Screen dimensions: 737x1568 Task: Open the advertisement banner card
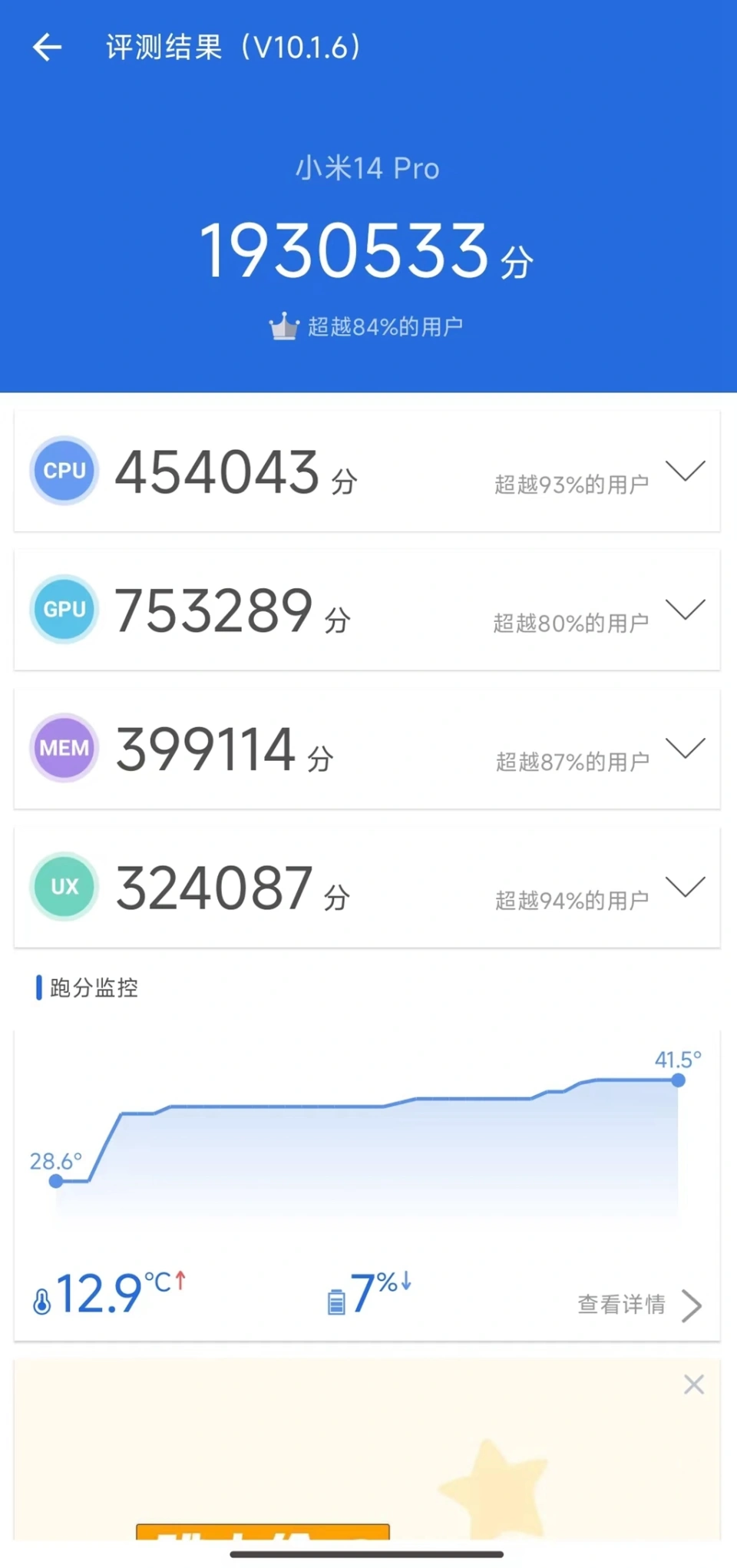tap(367, 1459)
